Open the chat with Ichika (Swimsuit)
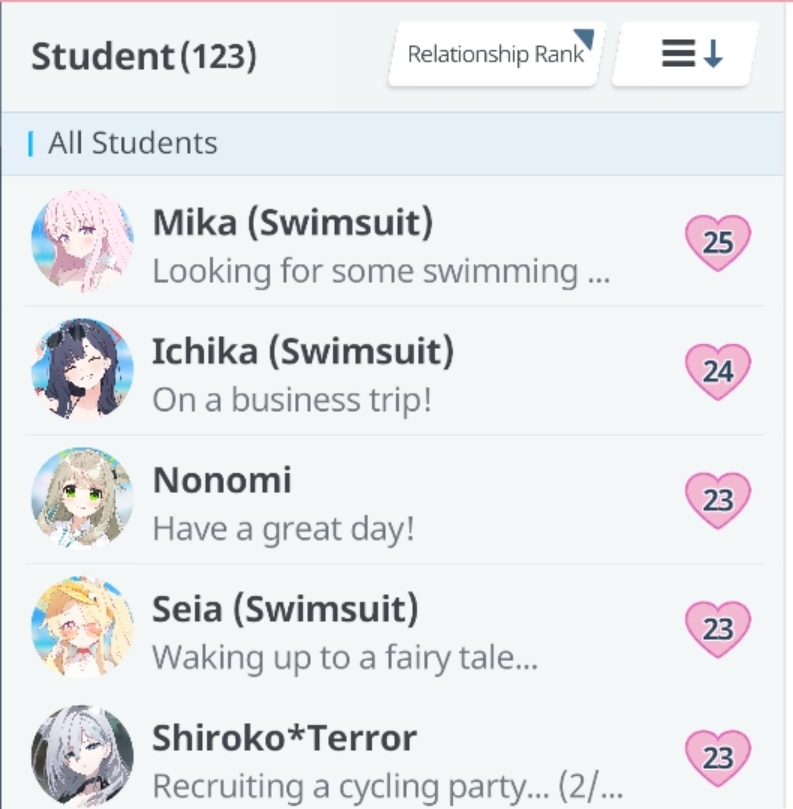 tap(395, 370)
